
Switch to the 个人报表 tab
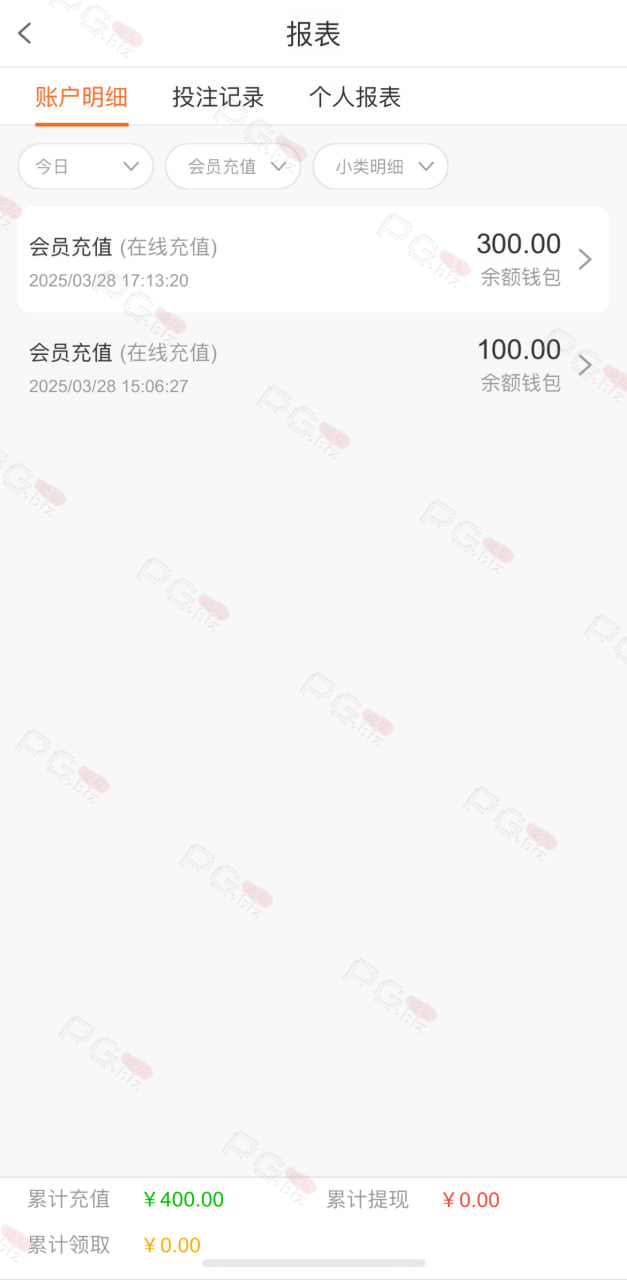[x=355, y=97]
